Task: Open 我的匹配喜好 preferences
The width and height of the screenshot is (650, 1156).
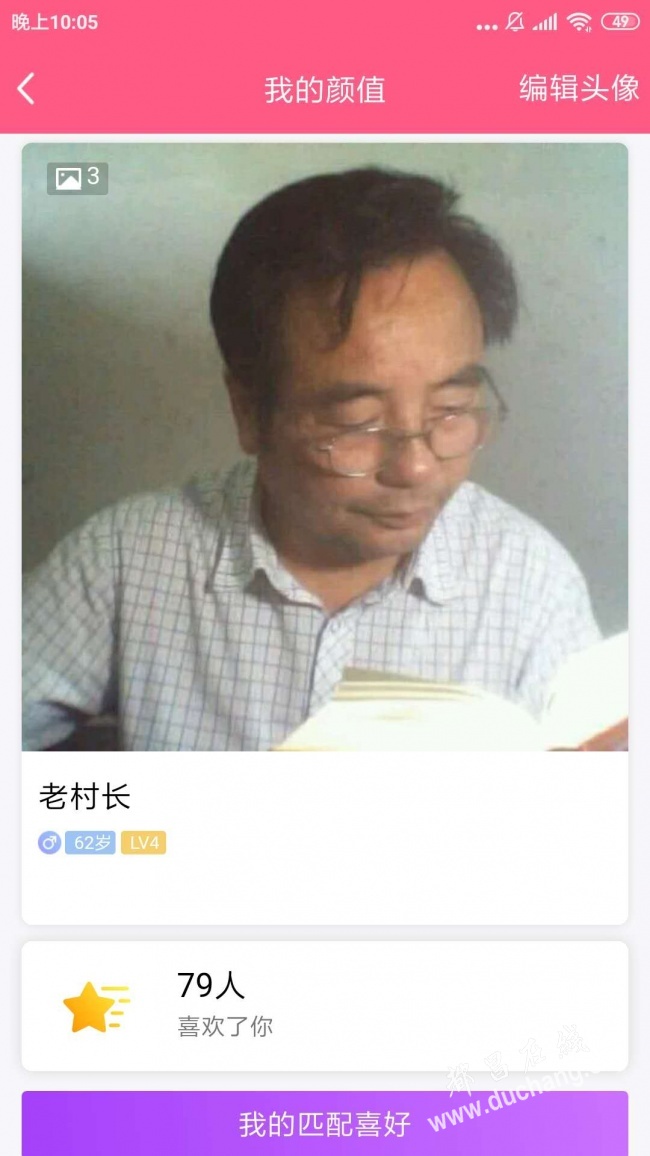Action: click(x=324, y=1124)
